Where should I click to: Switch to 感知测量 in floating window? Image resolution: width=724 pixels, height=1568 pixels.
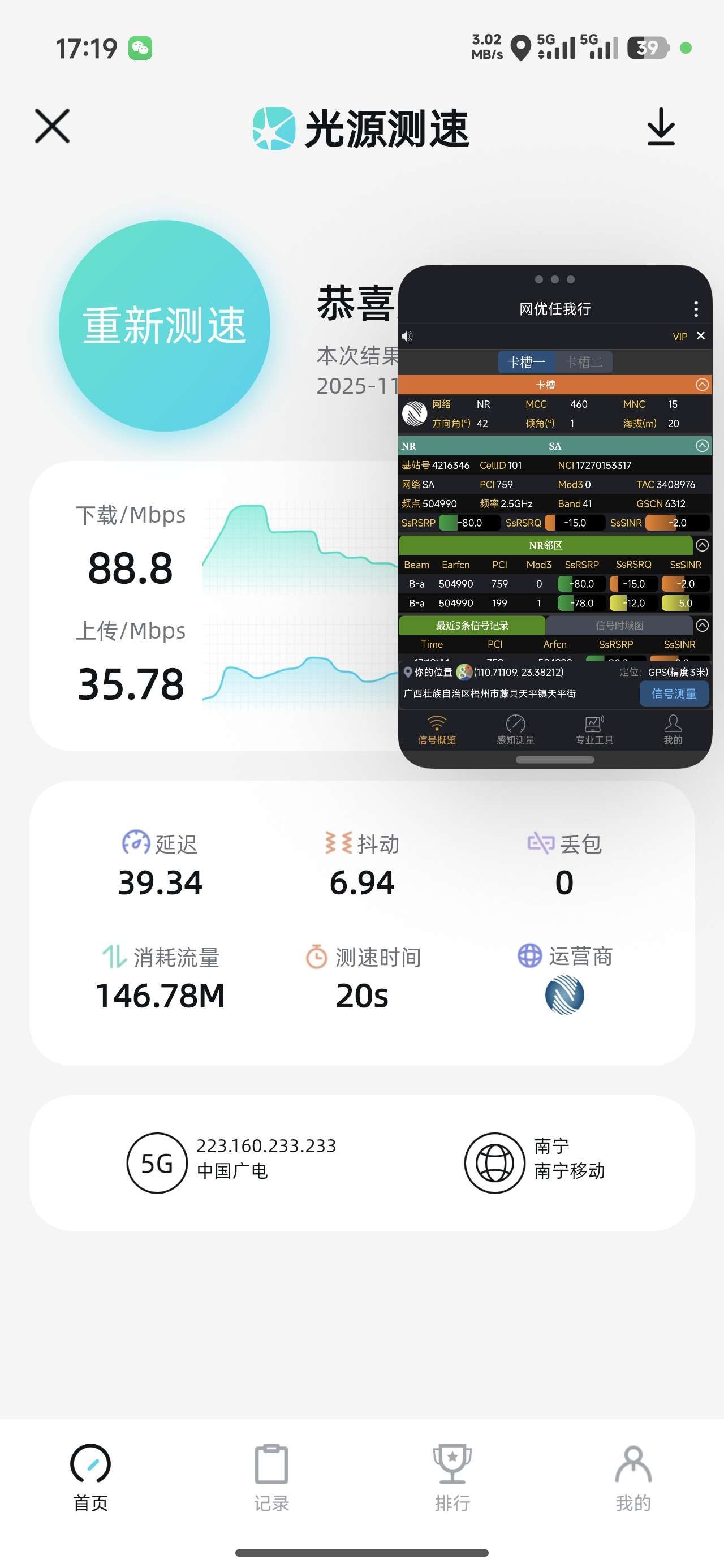click(x=515, y=729)
